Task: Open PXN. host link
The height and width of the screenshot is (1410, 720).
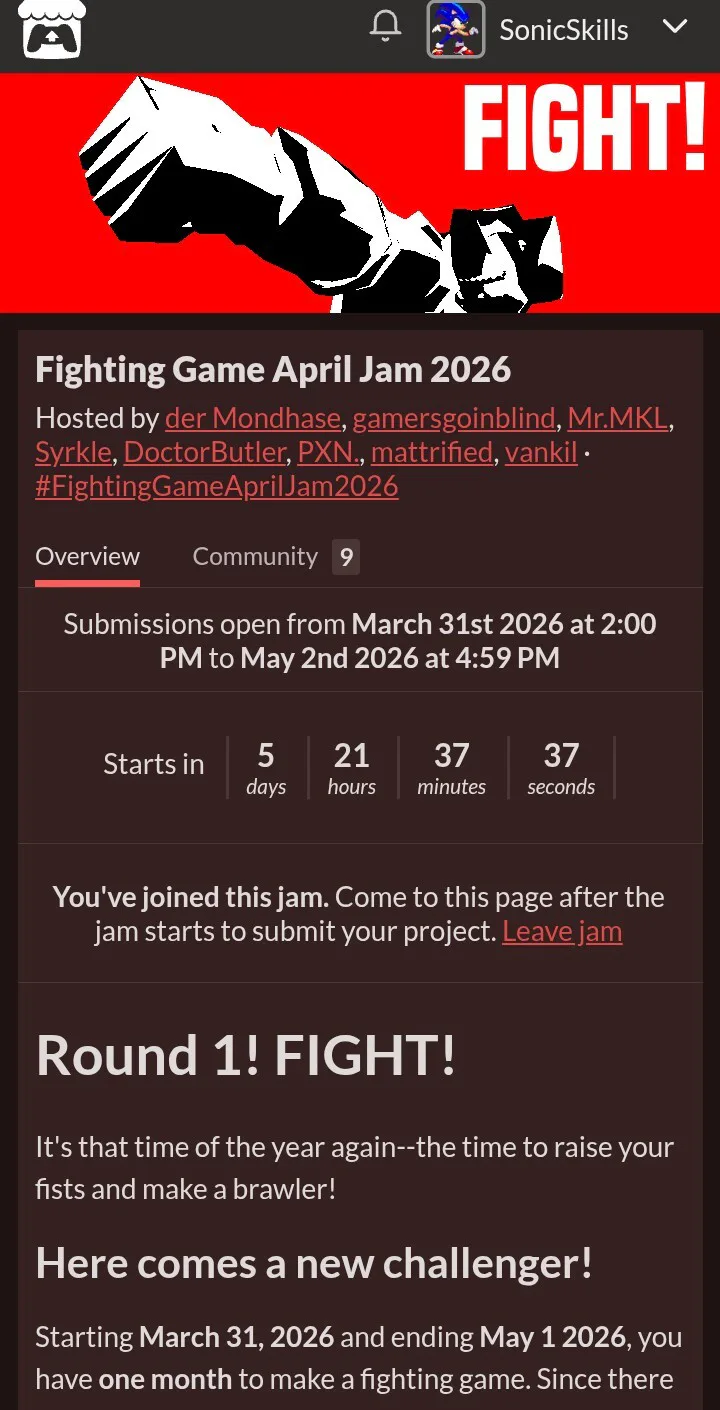Action: 328,452
